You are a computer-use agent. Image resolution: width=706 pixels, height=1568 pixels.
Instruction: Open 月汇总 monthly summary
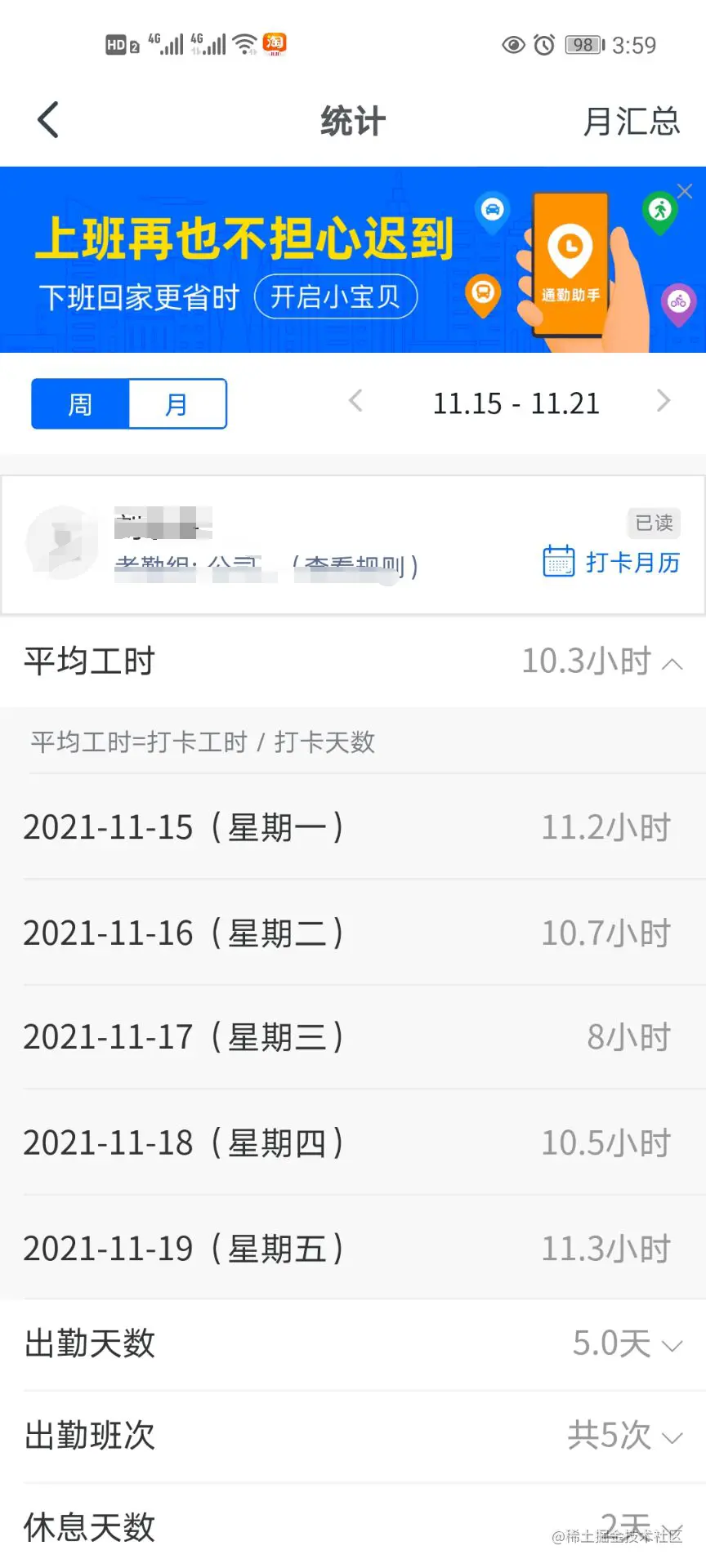point(631,122)
